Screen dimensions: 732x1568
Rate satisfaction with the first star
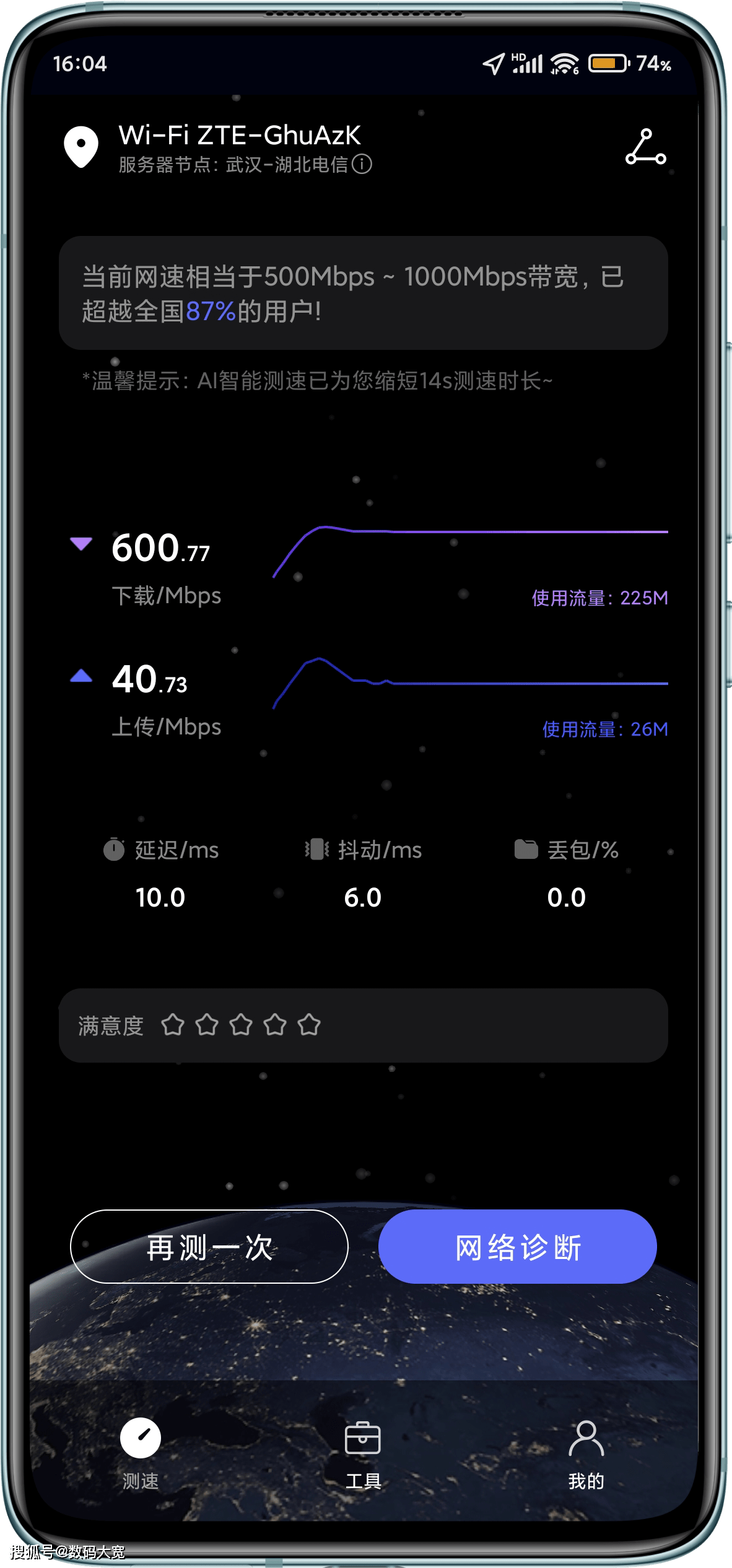coord(173,1025)
